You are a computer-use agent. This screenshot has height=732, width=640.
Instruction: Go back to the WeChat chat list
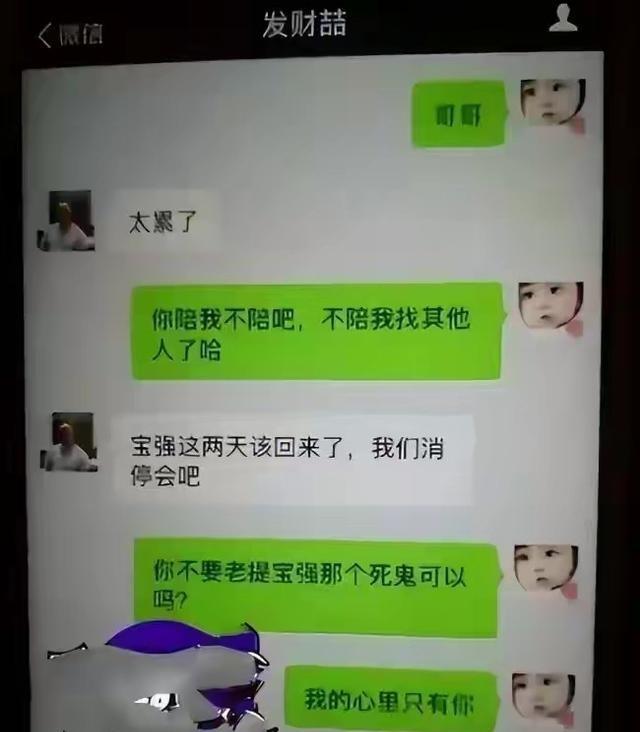pyautogui.click(x=70, y=35)
